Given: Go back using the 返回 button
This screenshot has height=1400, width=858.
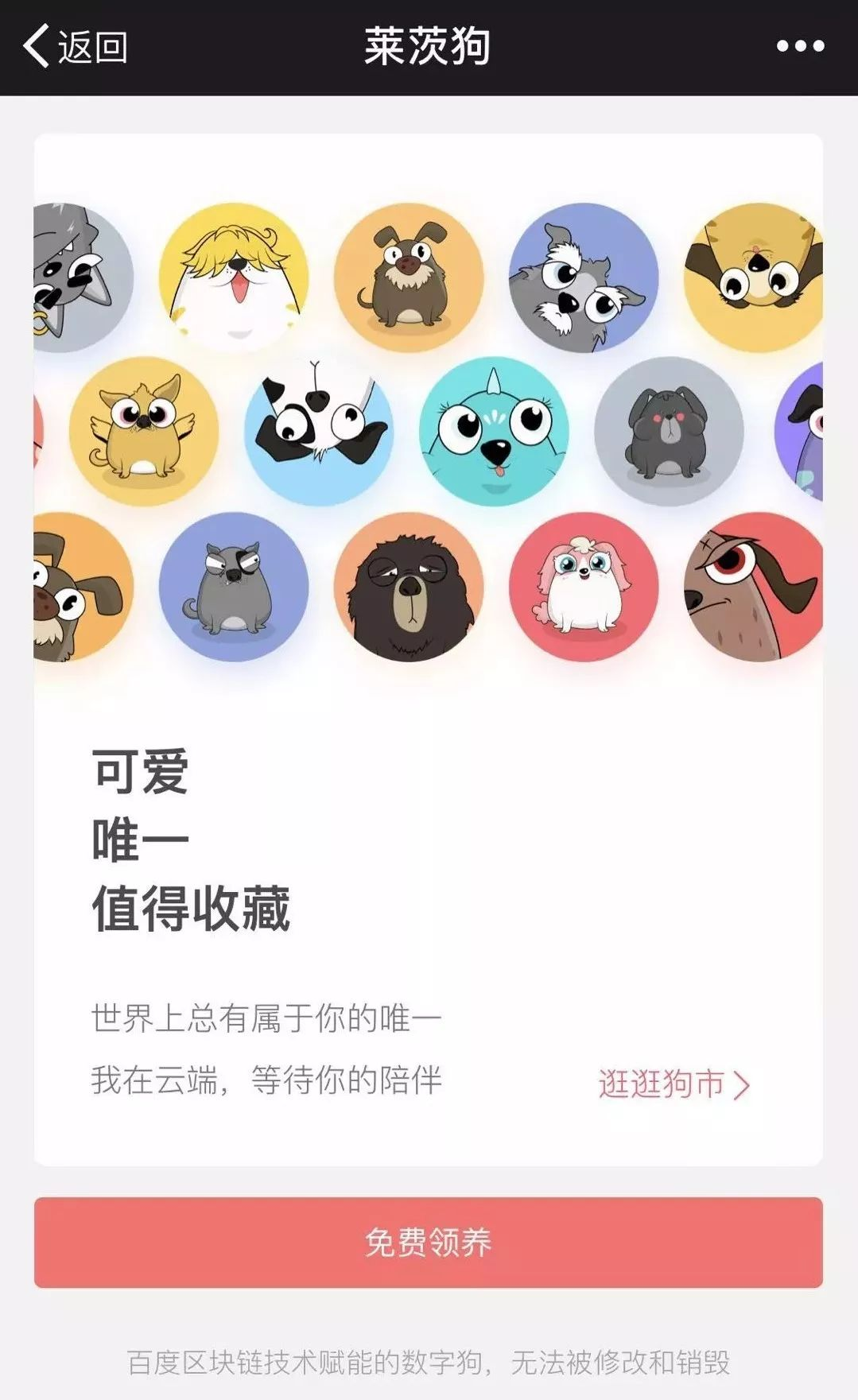Looking at the screenshot, I should coord(76,47).
